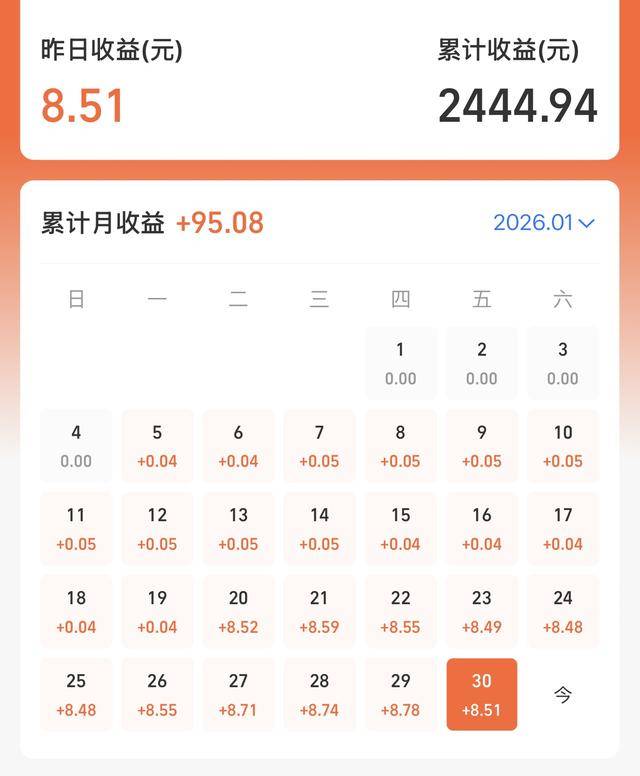This screenshot has width=640, height=776.
Task: Select day 27 showing +8.71
Action: [x=238, y=694]
